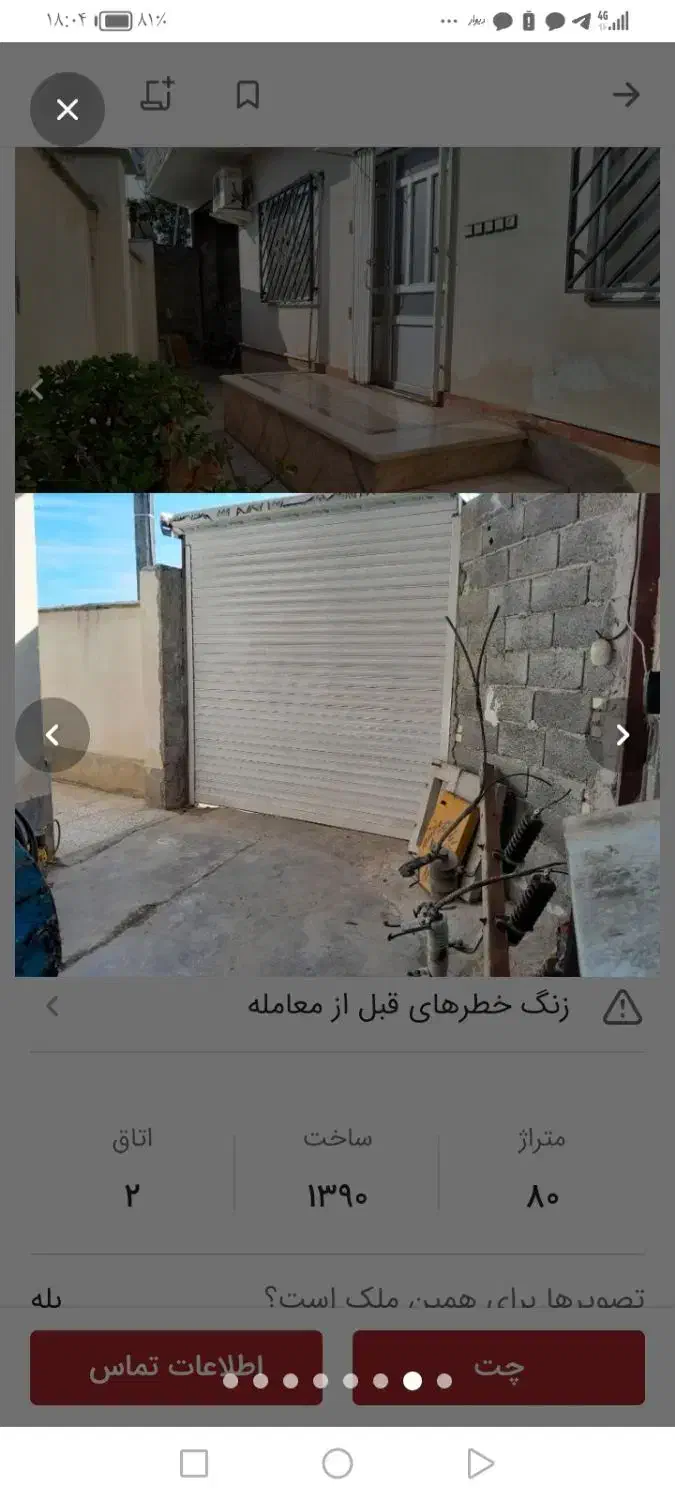Add a note to this listing
This screenshot has width=675, height=1500.
(x=157, y=94)
